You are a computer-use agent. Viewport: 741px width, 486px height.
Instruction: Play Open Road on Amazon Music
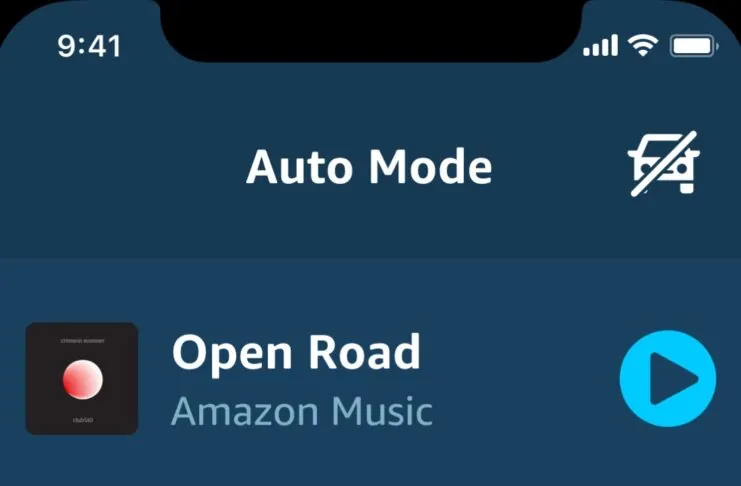[x=667, y=379]
